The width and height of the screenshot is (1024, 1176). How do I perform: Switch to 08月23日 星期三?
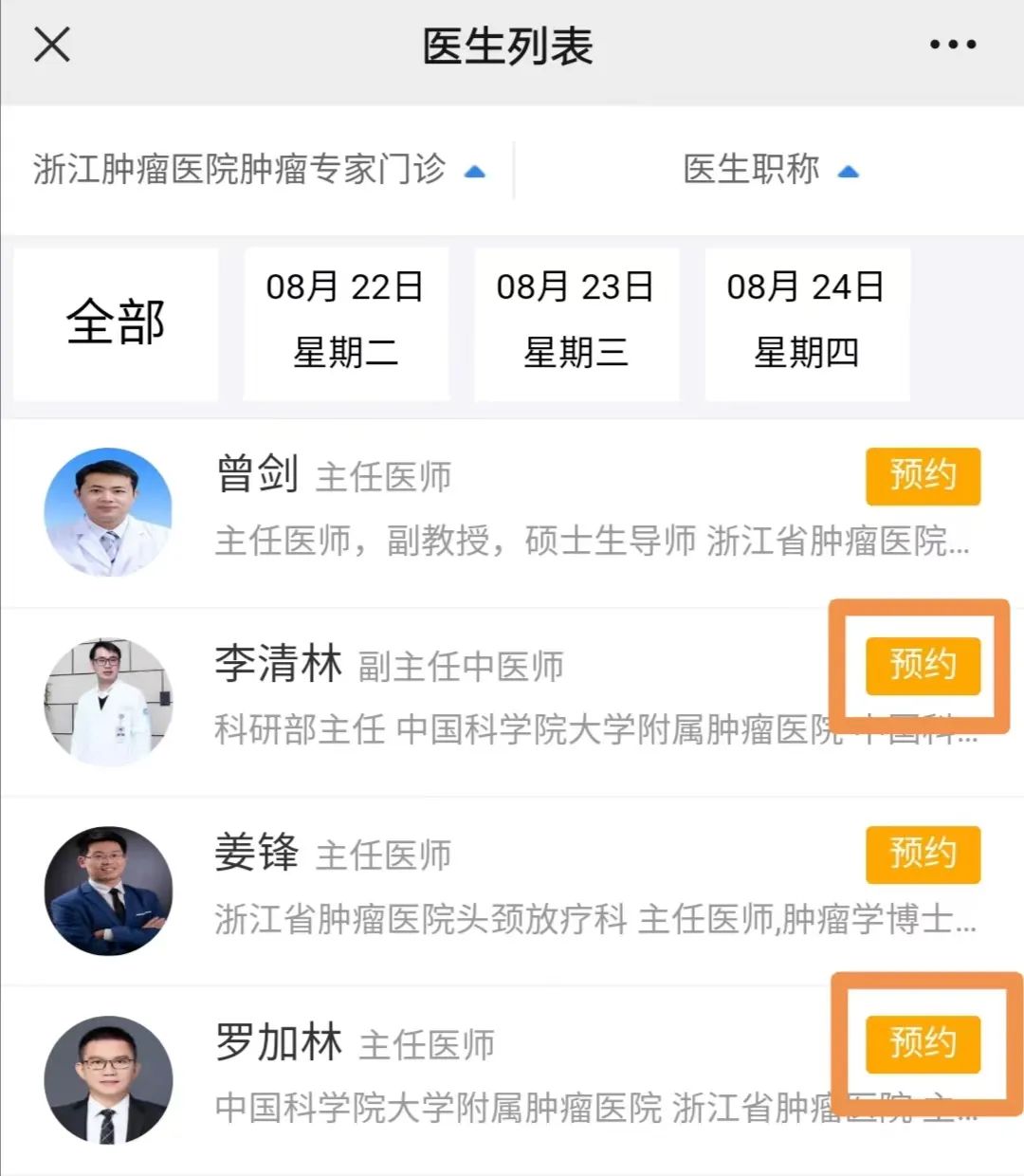(x=576, y=322)
